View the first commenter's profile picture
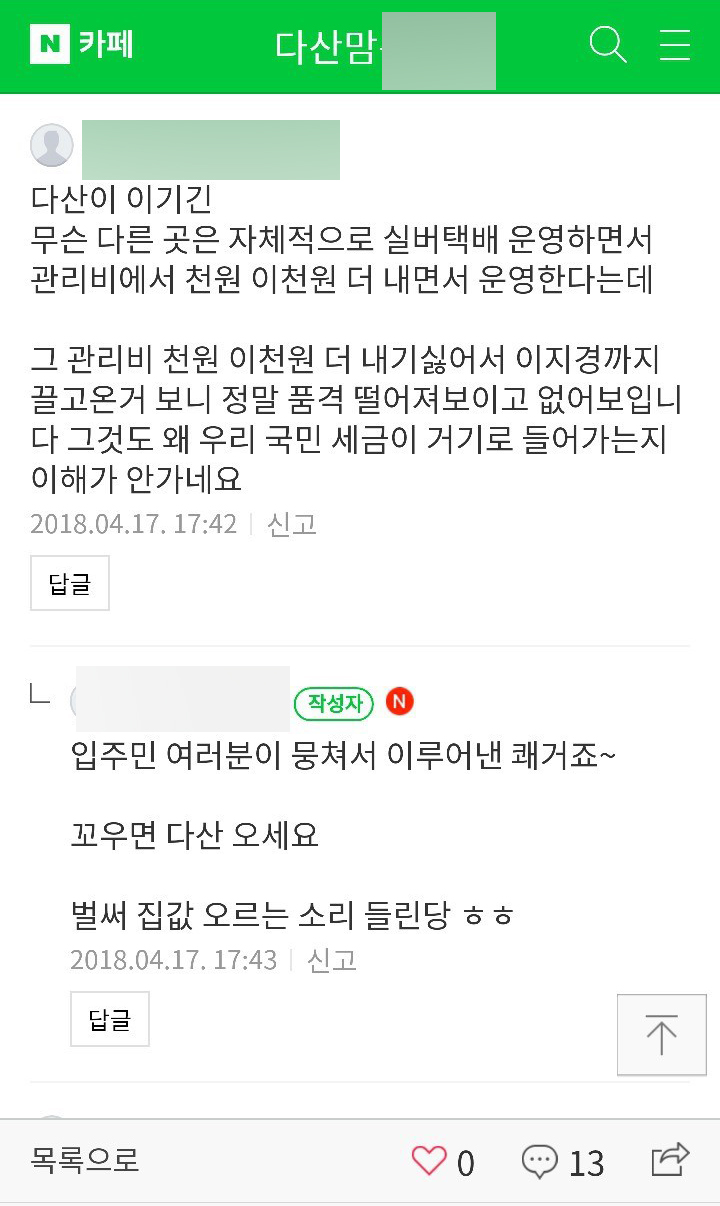 point(52,146)
